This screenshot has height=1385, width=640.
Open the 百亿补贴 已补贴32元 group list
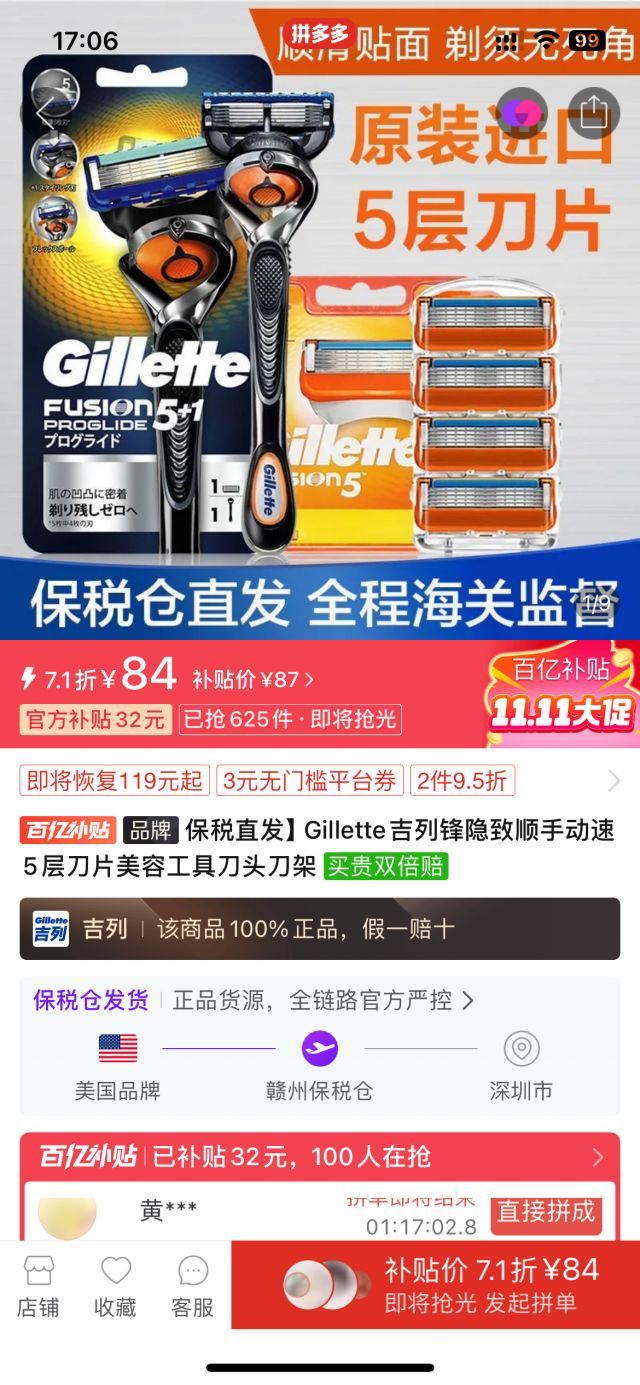point(320,1158)
